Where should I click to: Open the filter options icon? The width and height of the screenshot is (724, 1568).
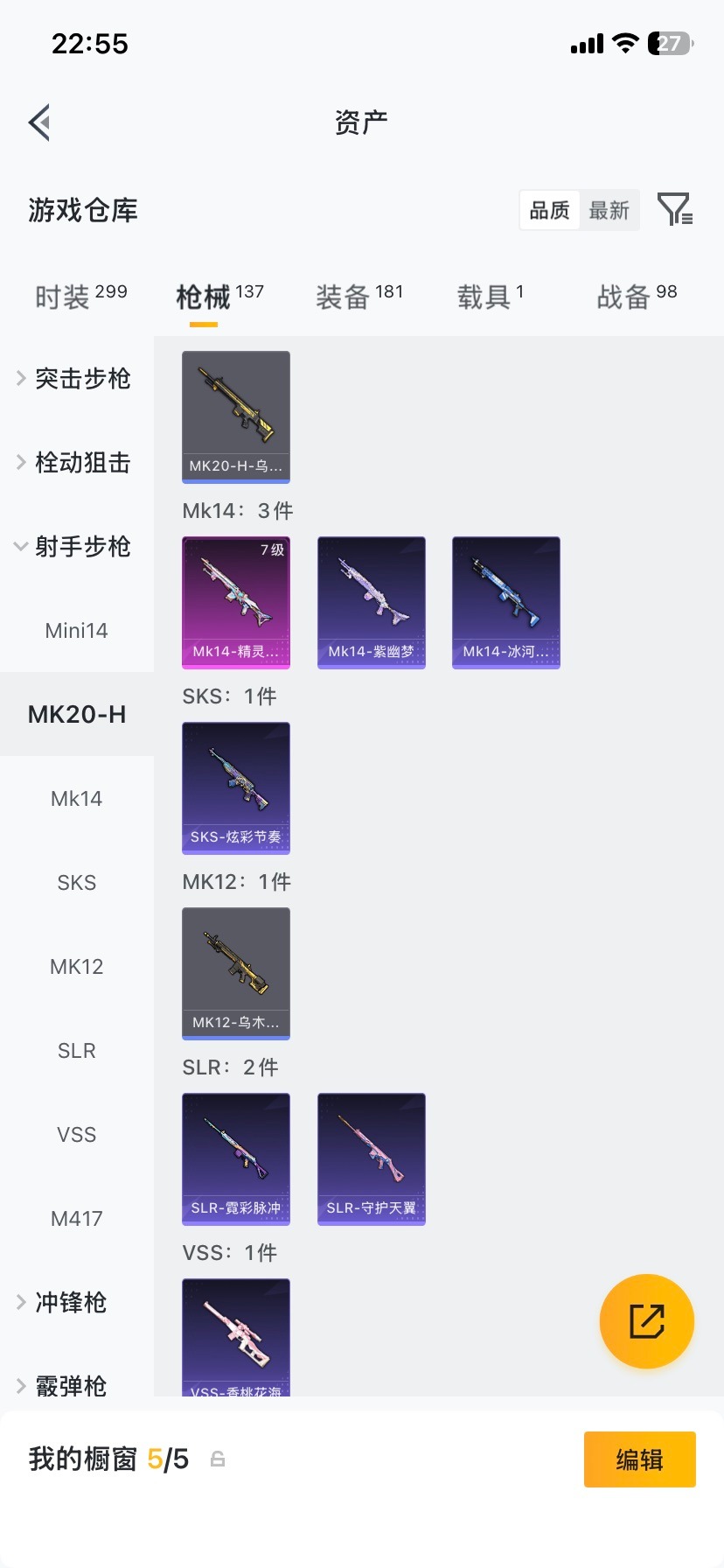(x=673, y=210)
